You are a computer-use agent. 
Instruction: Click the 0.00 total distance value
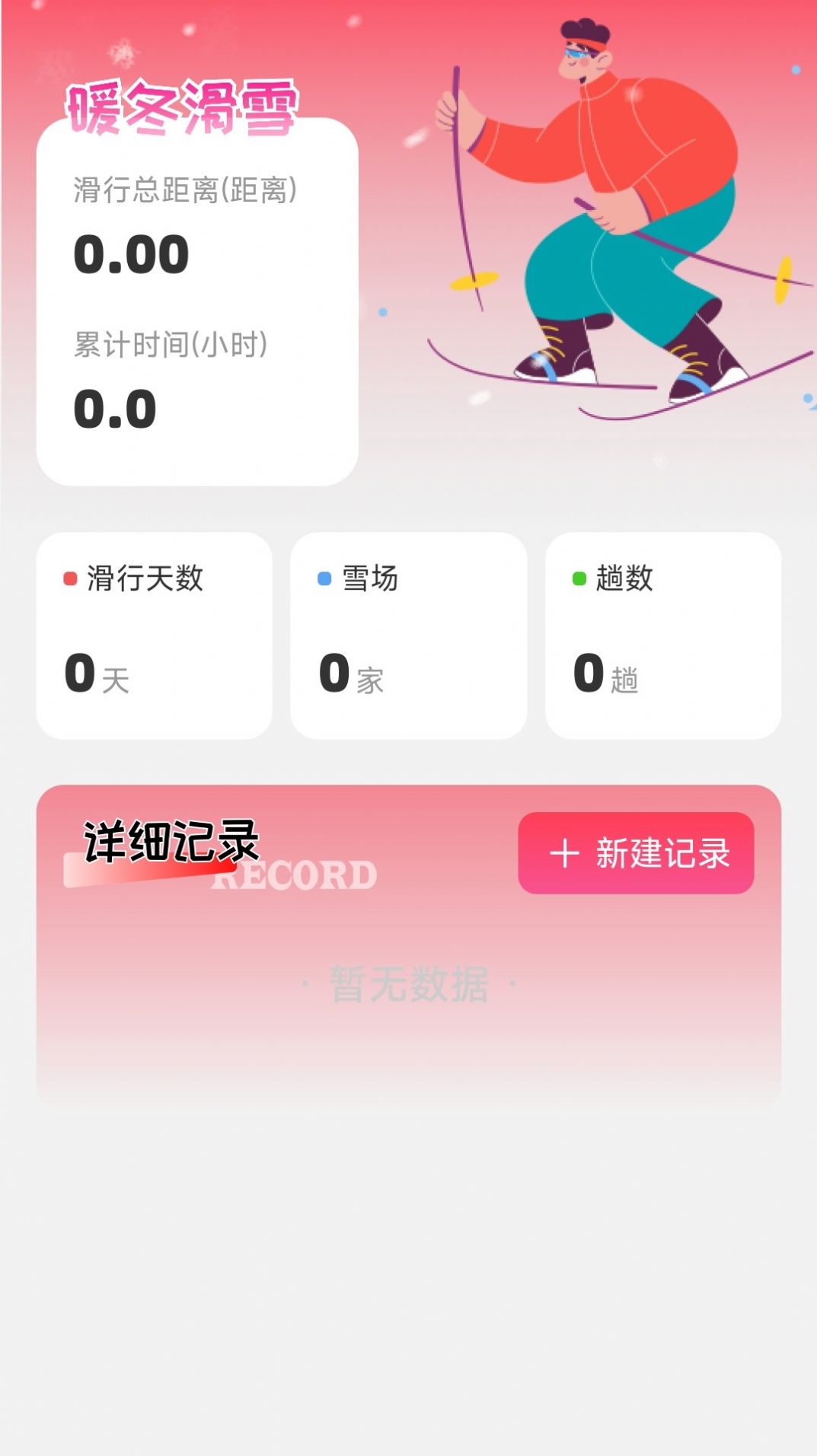tap(130, 253)
